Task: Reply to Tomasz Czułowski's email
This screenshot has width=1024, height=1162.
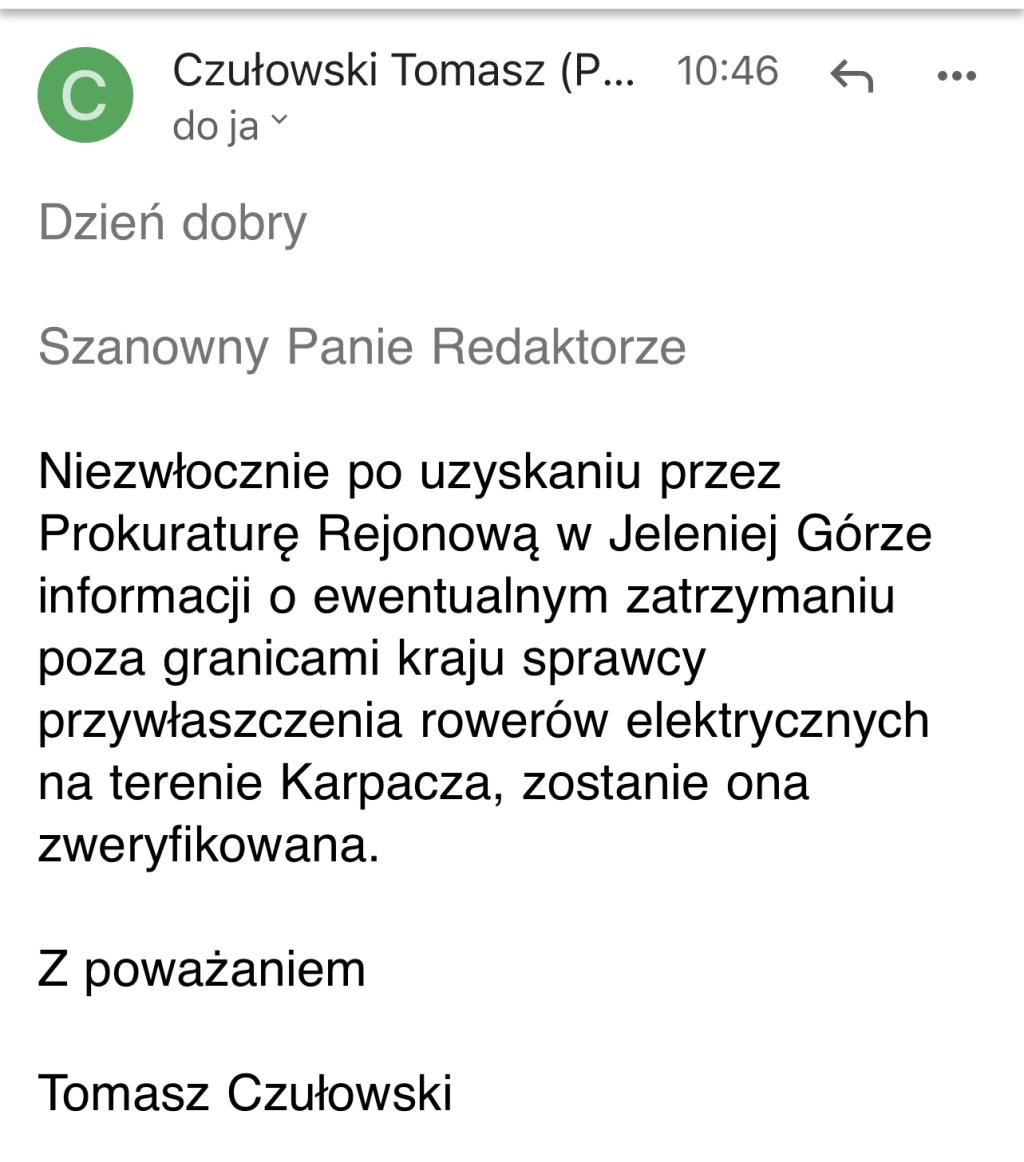Action: pos(851,75)
